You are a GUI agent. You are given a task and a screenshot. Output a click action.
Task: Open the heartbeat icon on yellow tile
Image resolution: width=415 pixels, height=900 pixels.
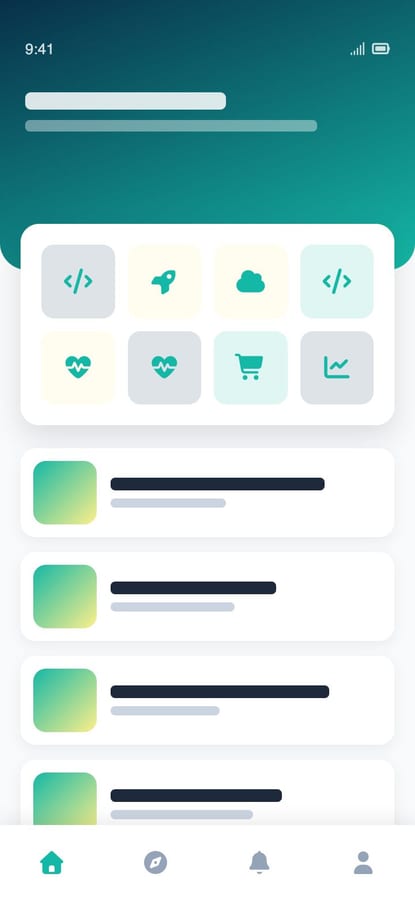click(x=78, y=367)
